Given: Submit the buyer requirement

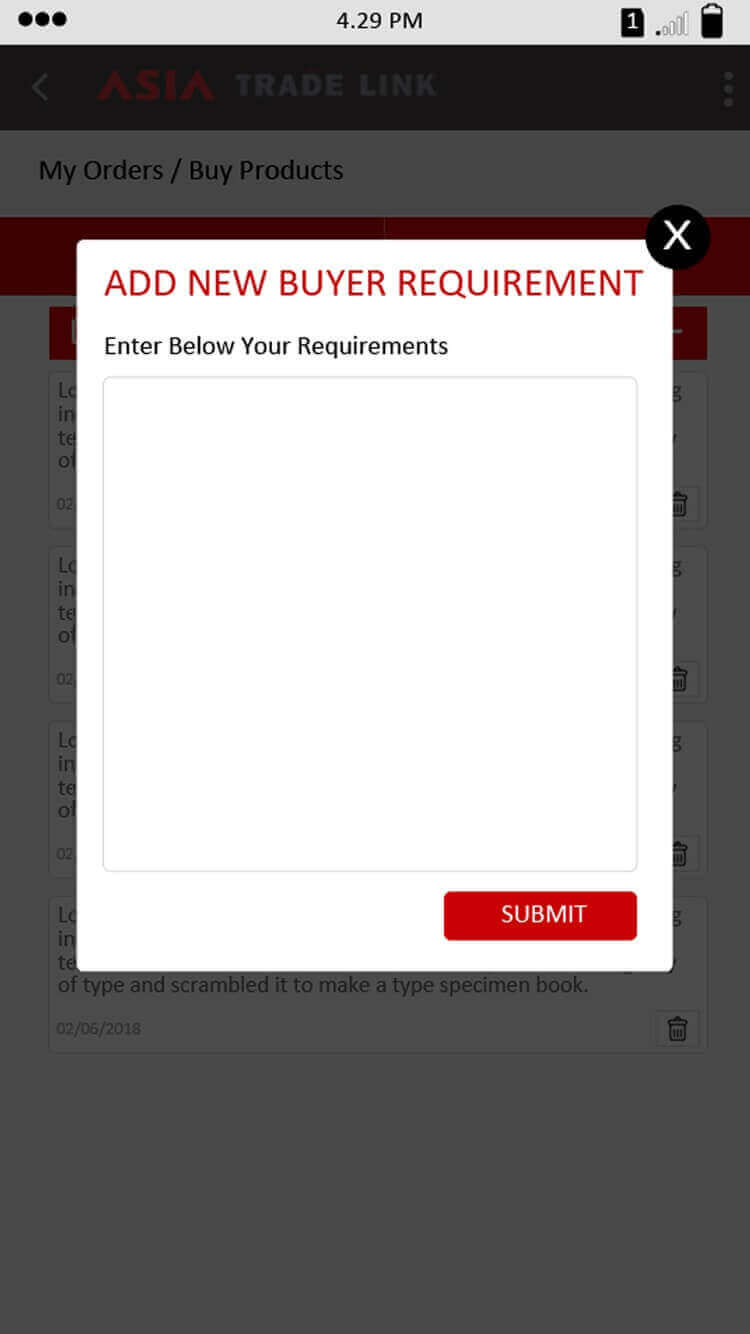Looking at the screenshot, I should [x=540, y=915].
